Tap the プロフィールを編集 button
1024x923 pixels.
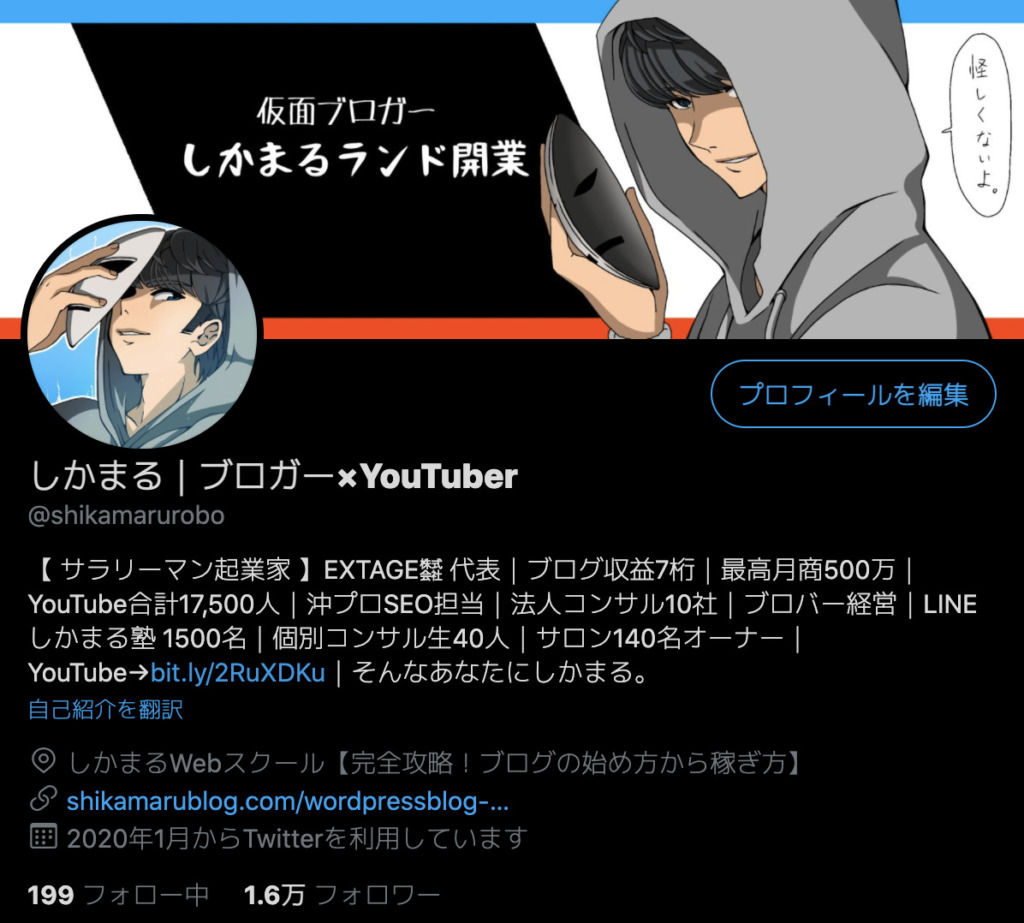pos(853,394)
